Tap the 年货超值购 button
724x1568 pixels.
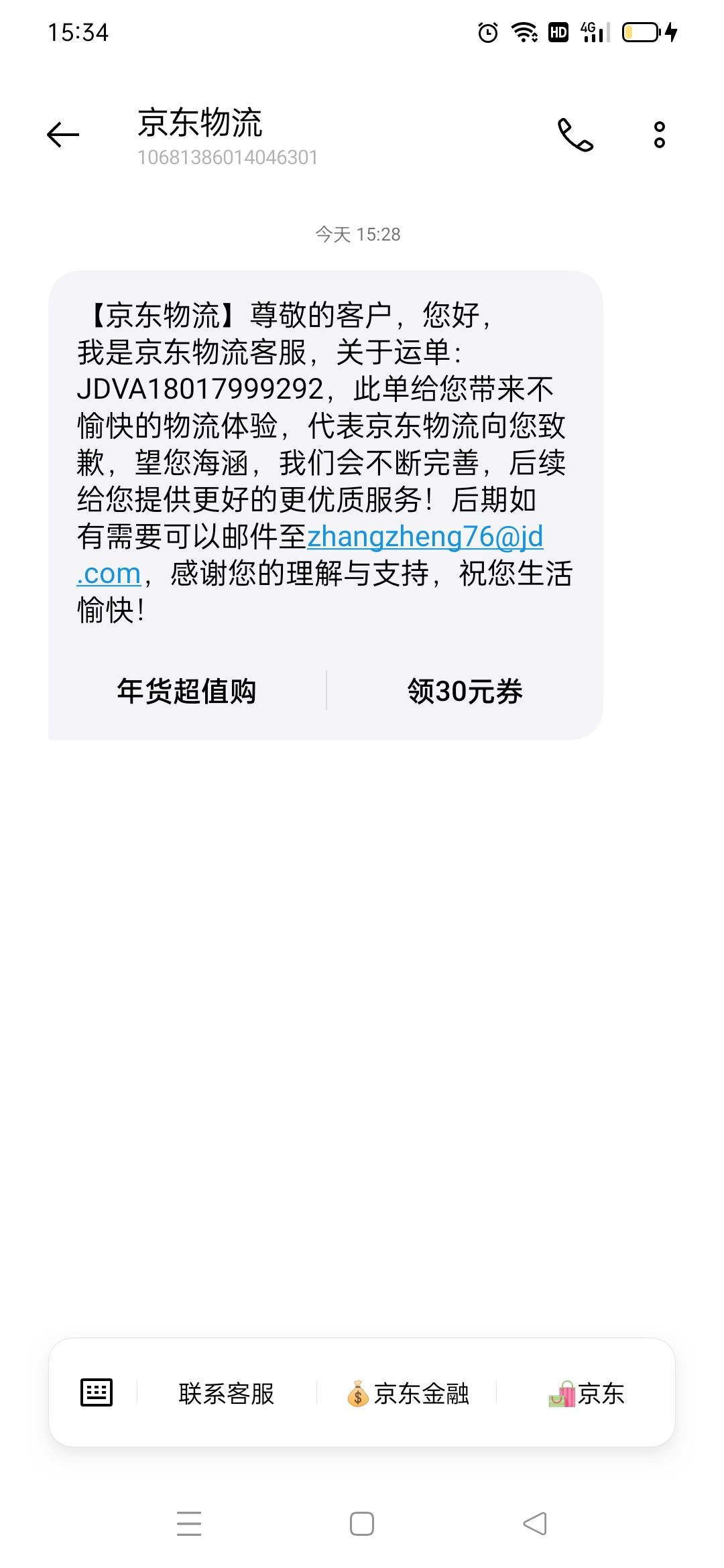point(186,691)
